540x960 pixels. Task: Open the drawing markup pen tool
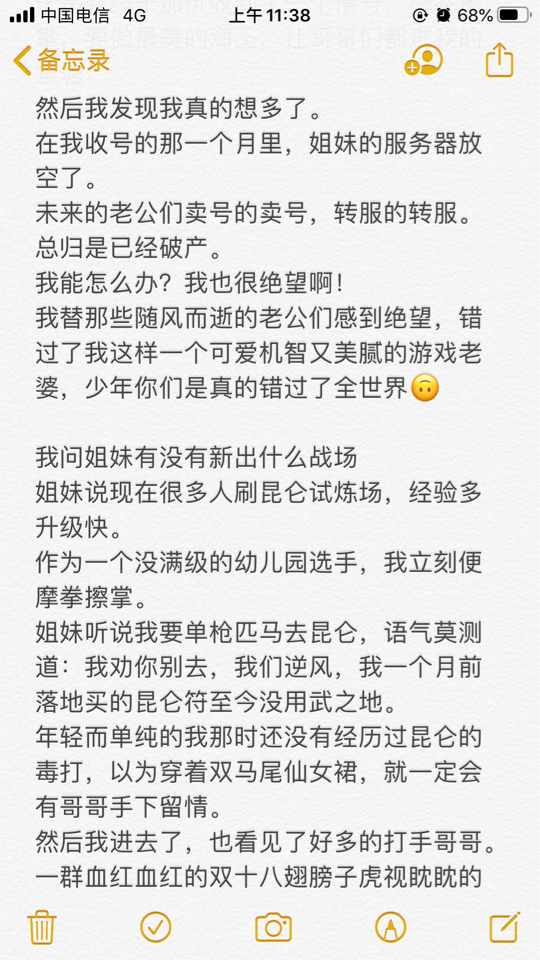click(390, 927)
